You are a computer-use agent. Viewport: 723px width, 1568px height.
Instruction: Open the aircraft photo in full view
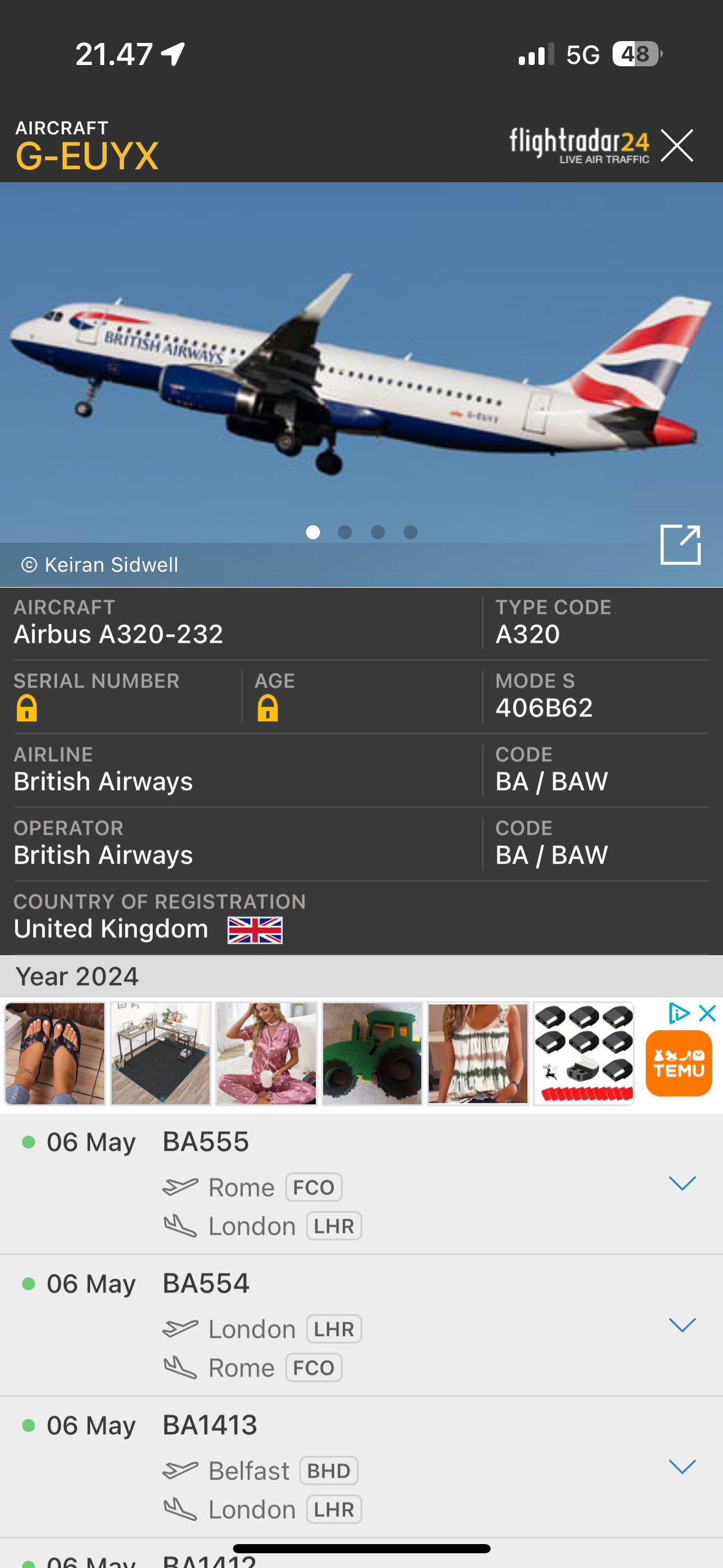[680, 544]
